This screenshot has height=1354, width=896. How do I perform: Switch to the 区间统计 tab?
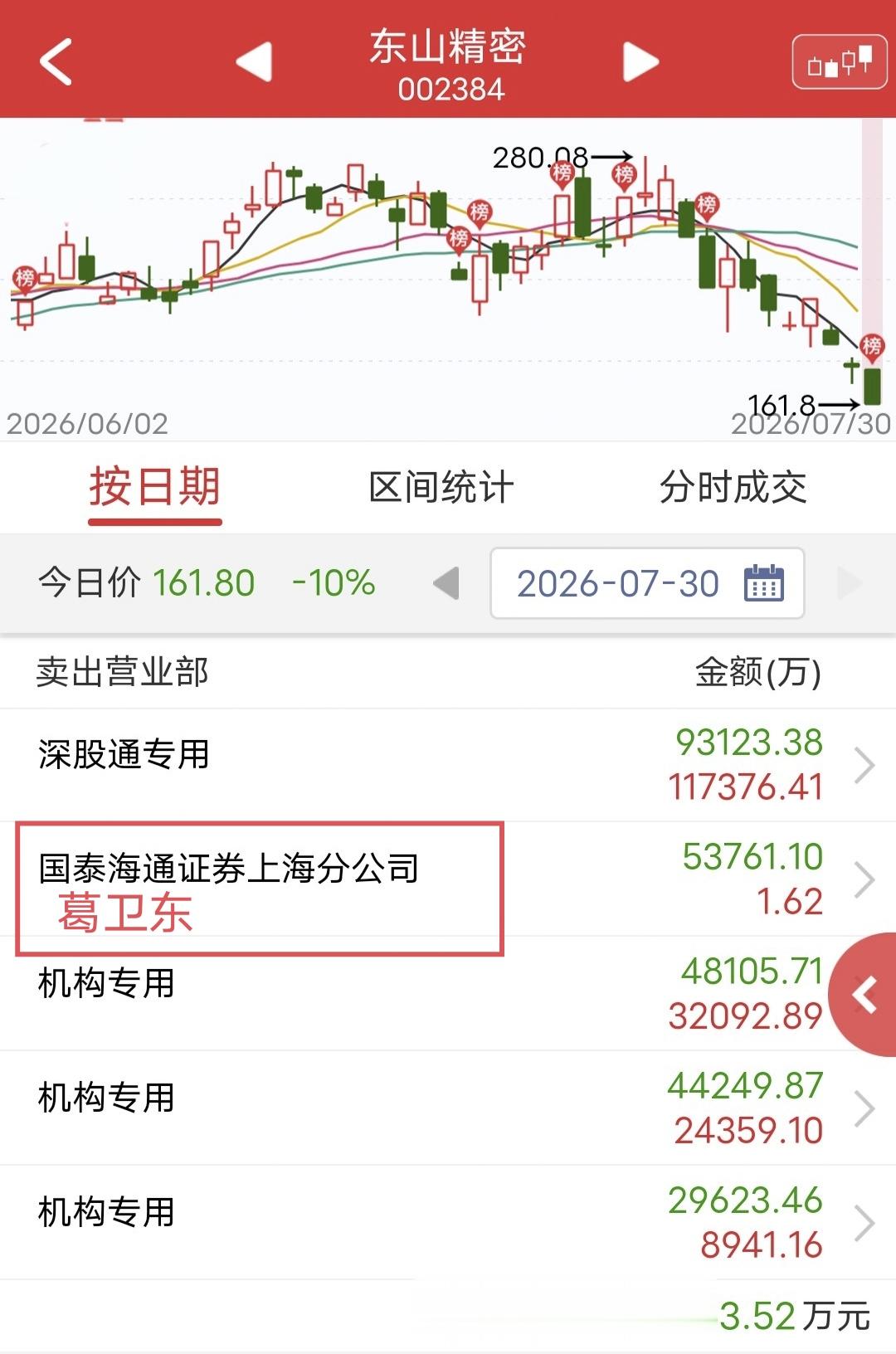(441, 487)
